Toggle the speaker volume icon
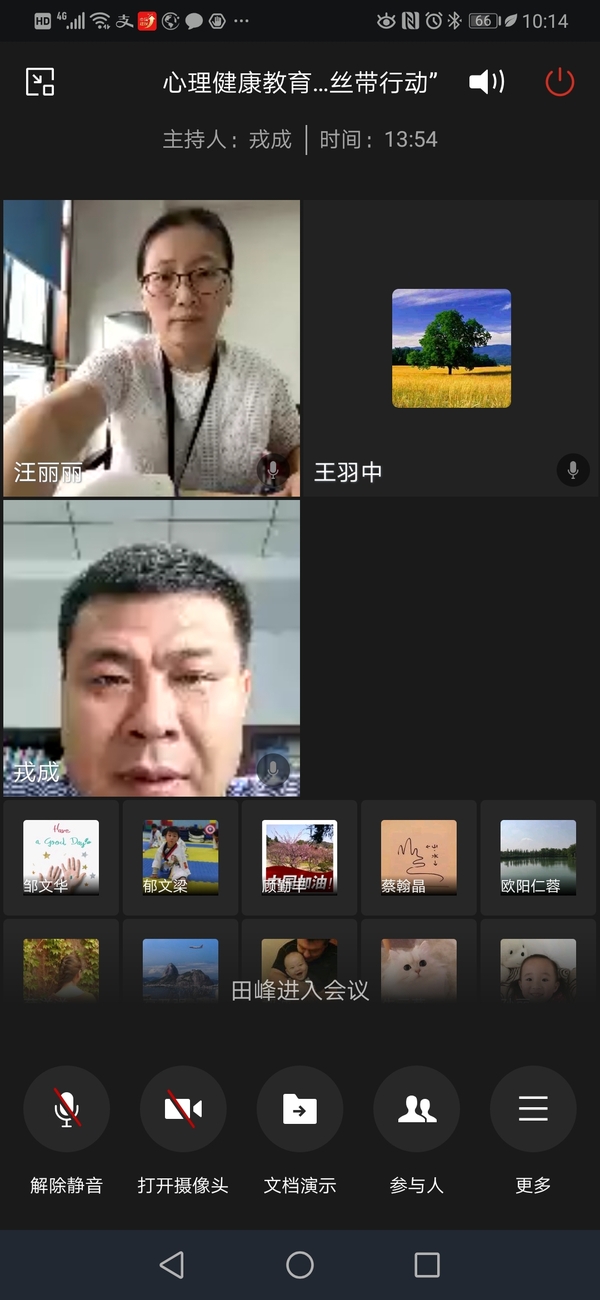The image size is (600, 1300). (x=487, y=82)
